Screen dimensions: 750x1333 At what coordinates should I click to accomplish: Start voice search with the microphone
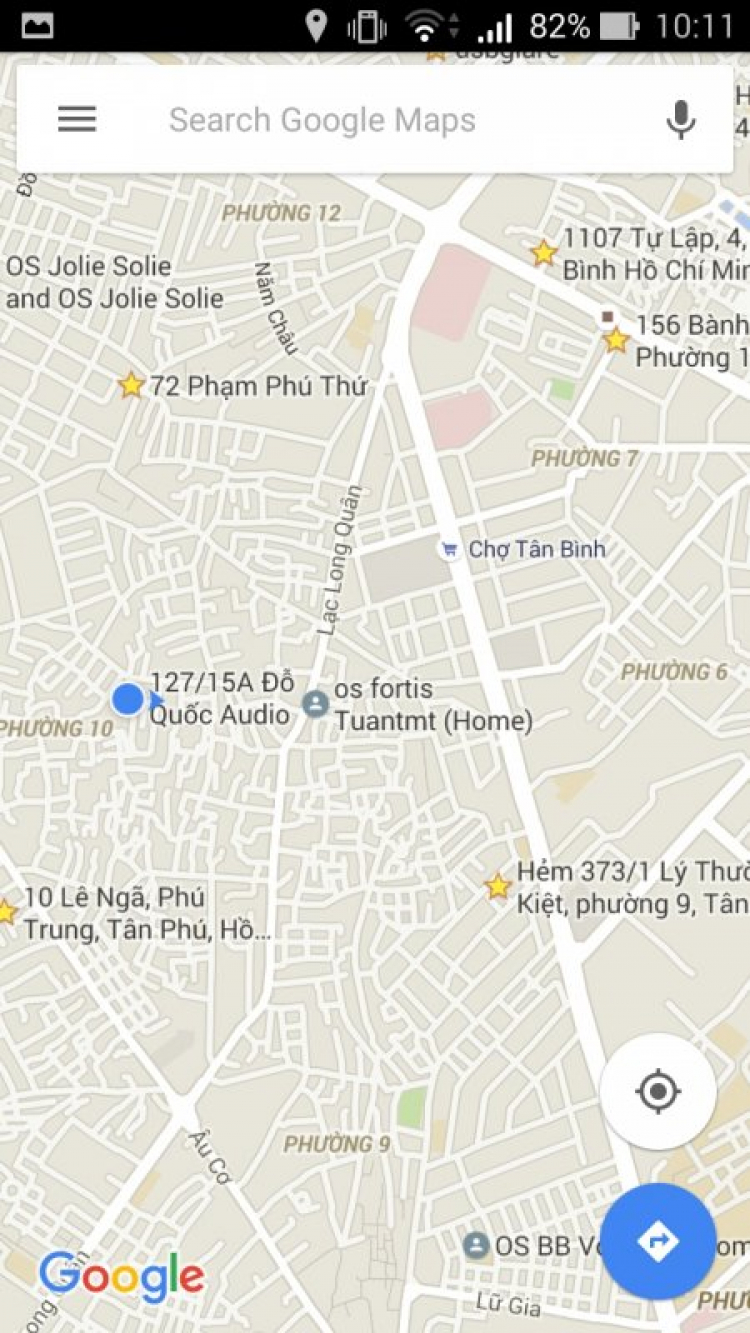pos(680,120)
